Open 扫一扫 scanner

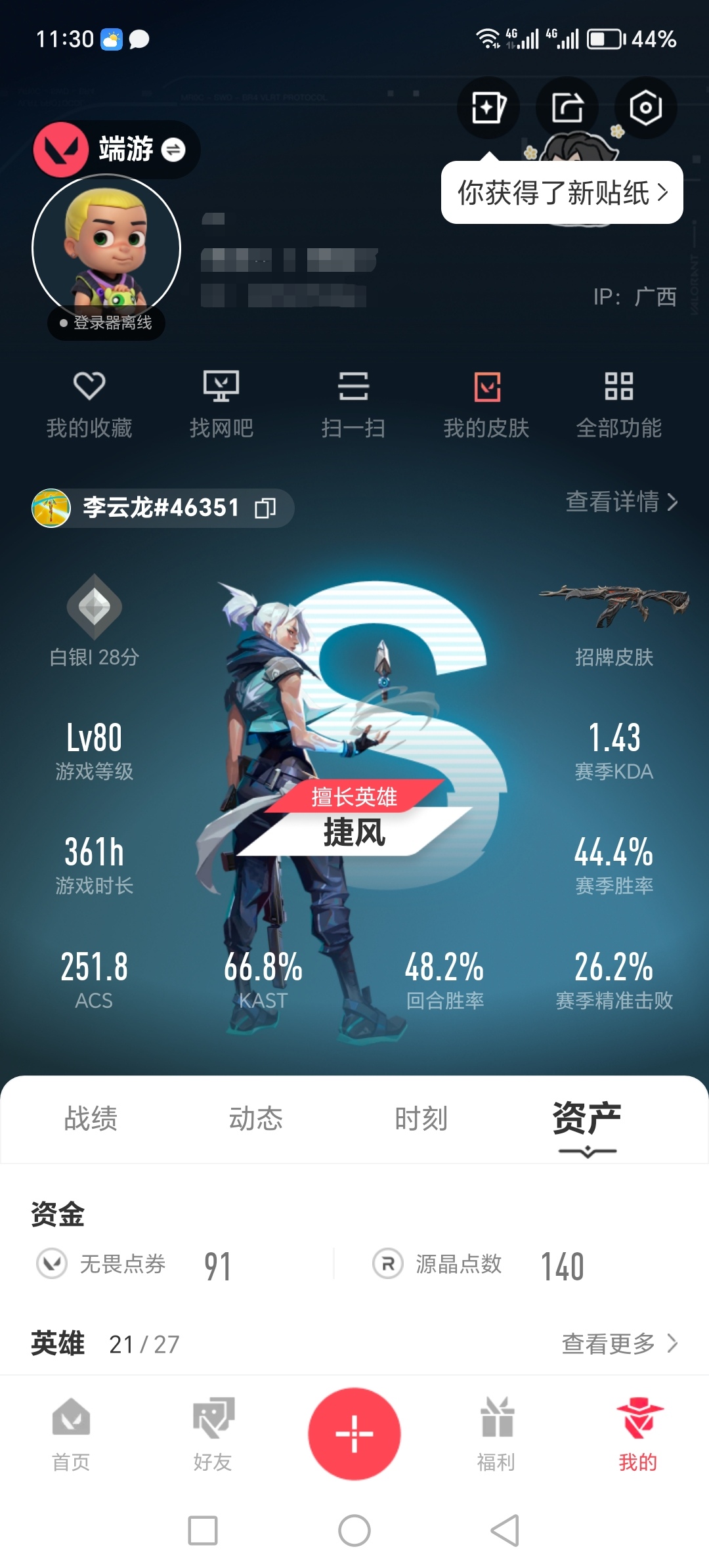353,403
